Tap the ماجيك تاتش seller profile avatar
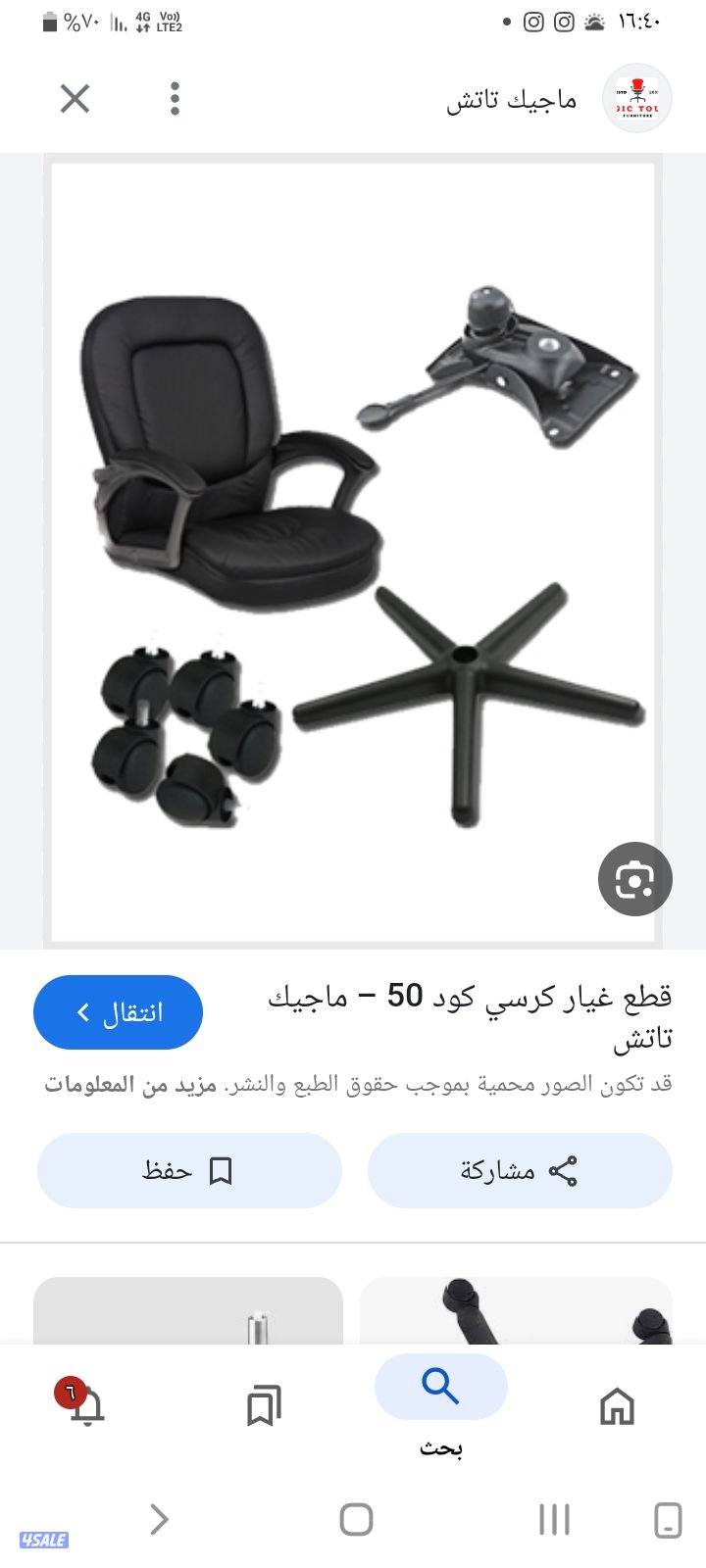Image resolution: width=706 pixels, height=1568 pixels. coord(635,98)
